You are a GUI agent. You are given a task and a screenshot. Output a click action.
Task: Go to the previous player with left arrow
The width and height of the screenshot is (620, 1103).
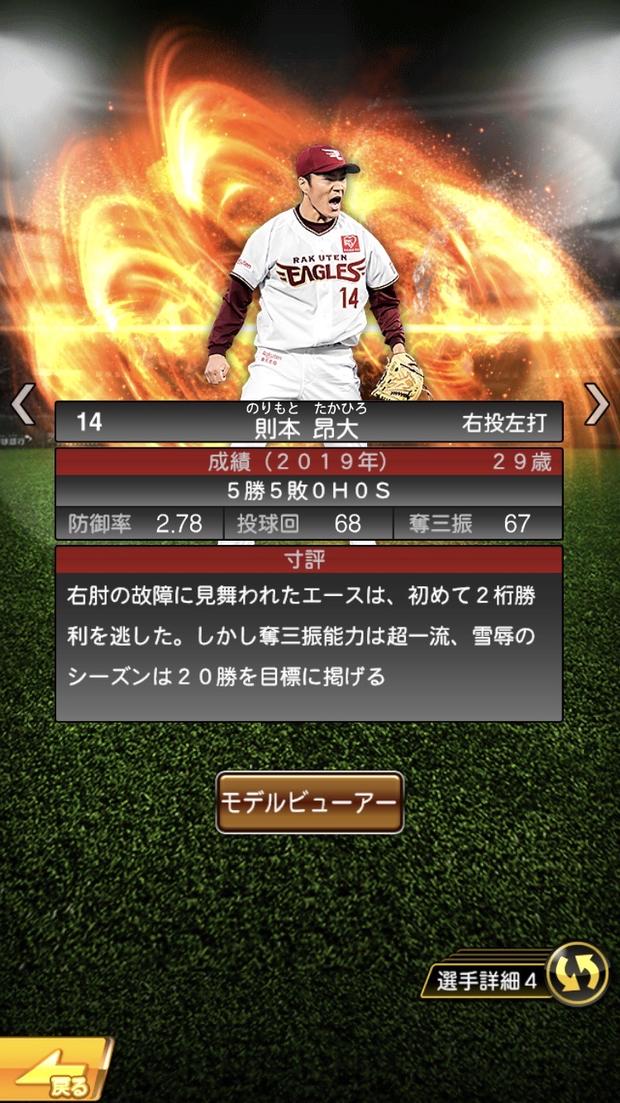22,405
